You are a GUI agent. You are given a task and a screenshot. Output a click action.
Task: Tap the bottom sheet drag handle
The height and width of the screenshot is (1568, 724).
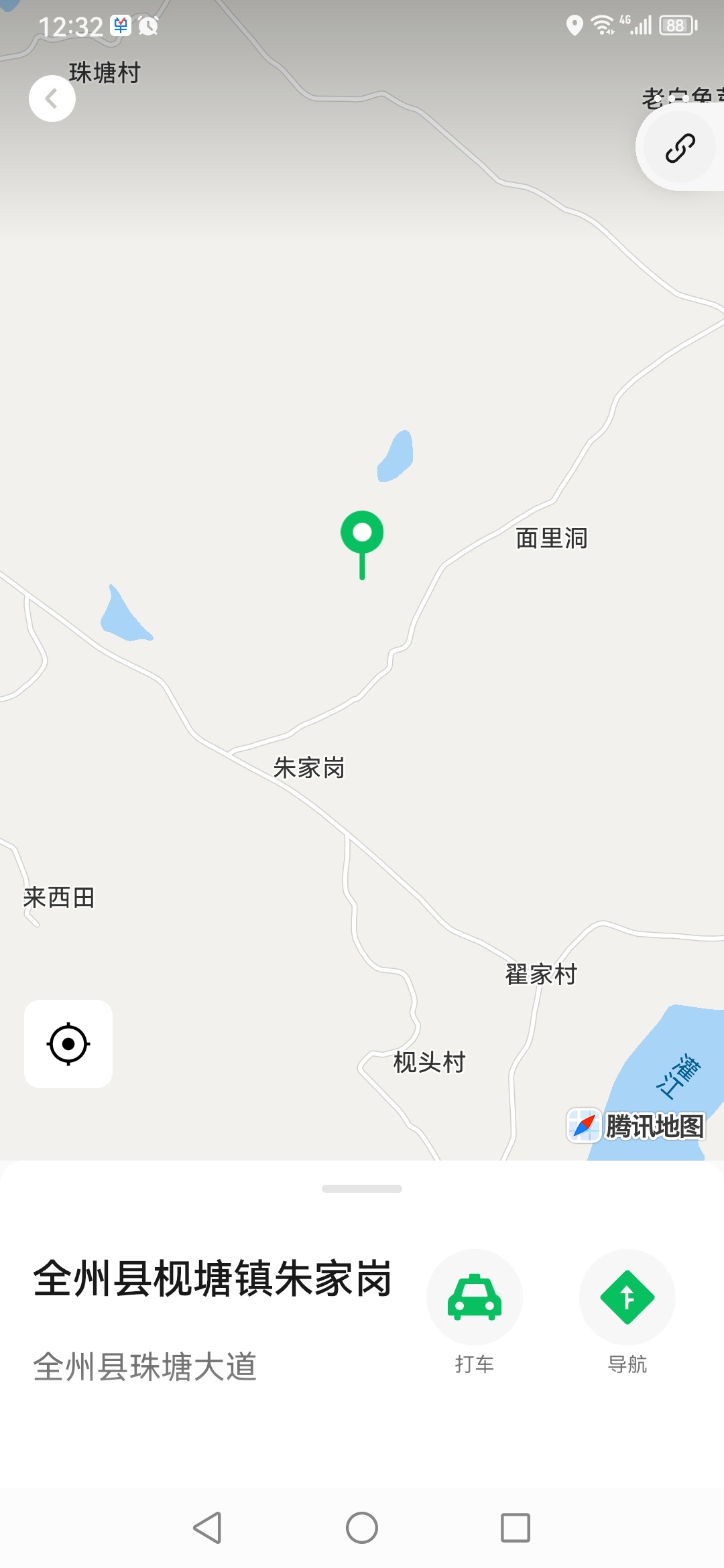[362, 1189]
